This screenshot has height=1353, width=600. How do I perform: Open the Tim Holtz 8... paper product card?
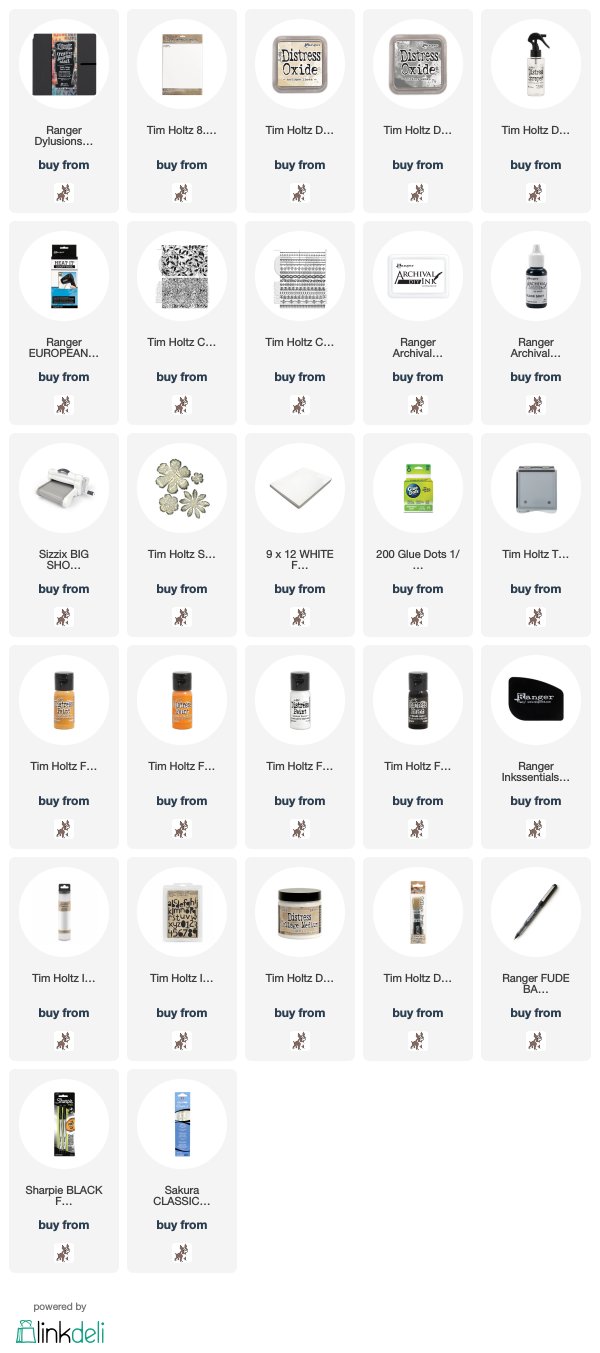[x=182, y=110]
